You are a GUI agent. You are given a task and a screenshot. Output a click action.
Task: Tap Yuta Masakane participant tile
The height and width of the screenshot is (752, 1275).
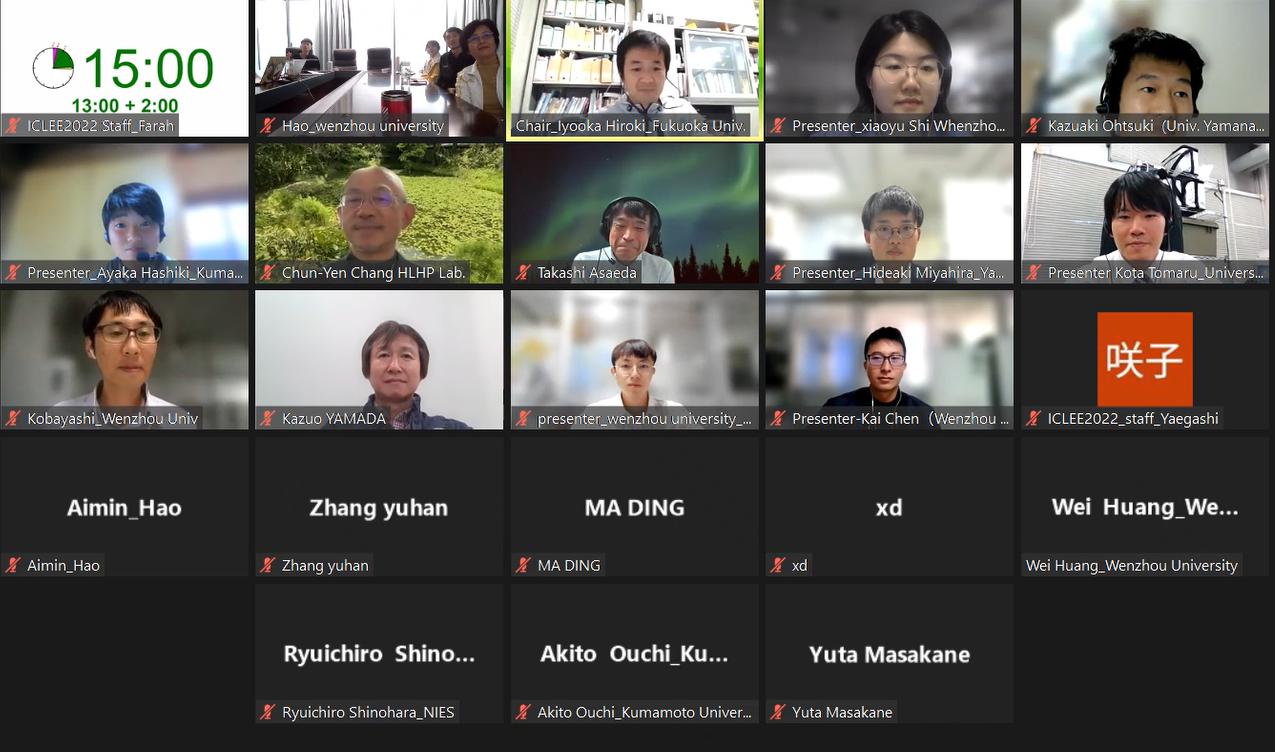(889, 654)
